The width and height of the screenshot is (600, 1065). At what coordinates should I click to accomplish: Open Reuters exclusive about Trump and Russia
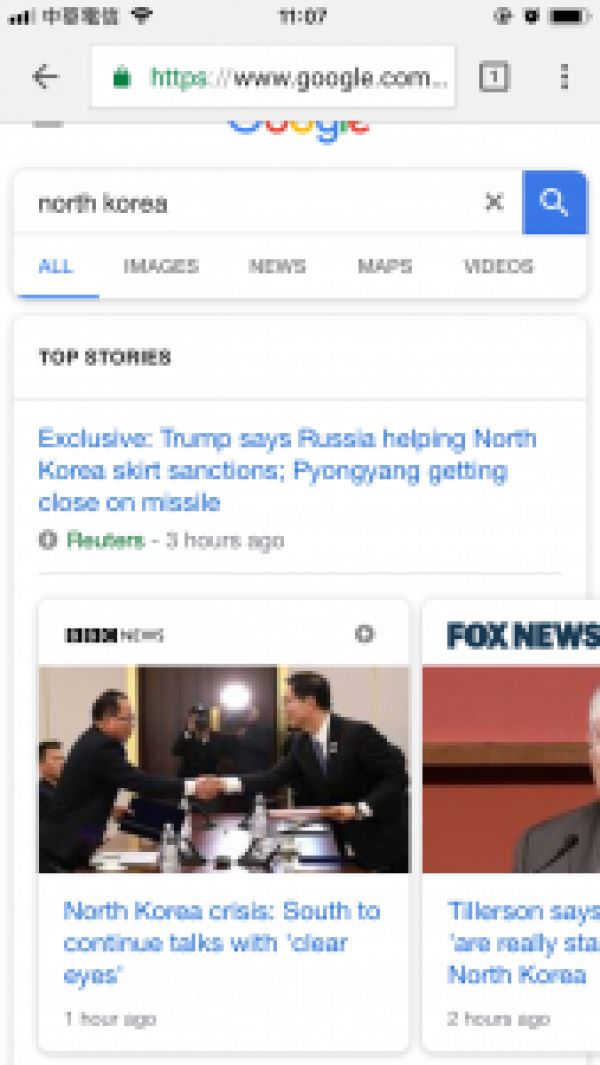click(x=287, y=470)
